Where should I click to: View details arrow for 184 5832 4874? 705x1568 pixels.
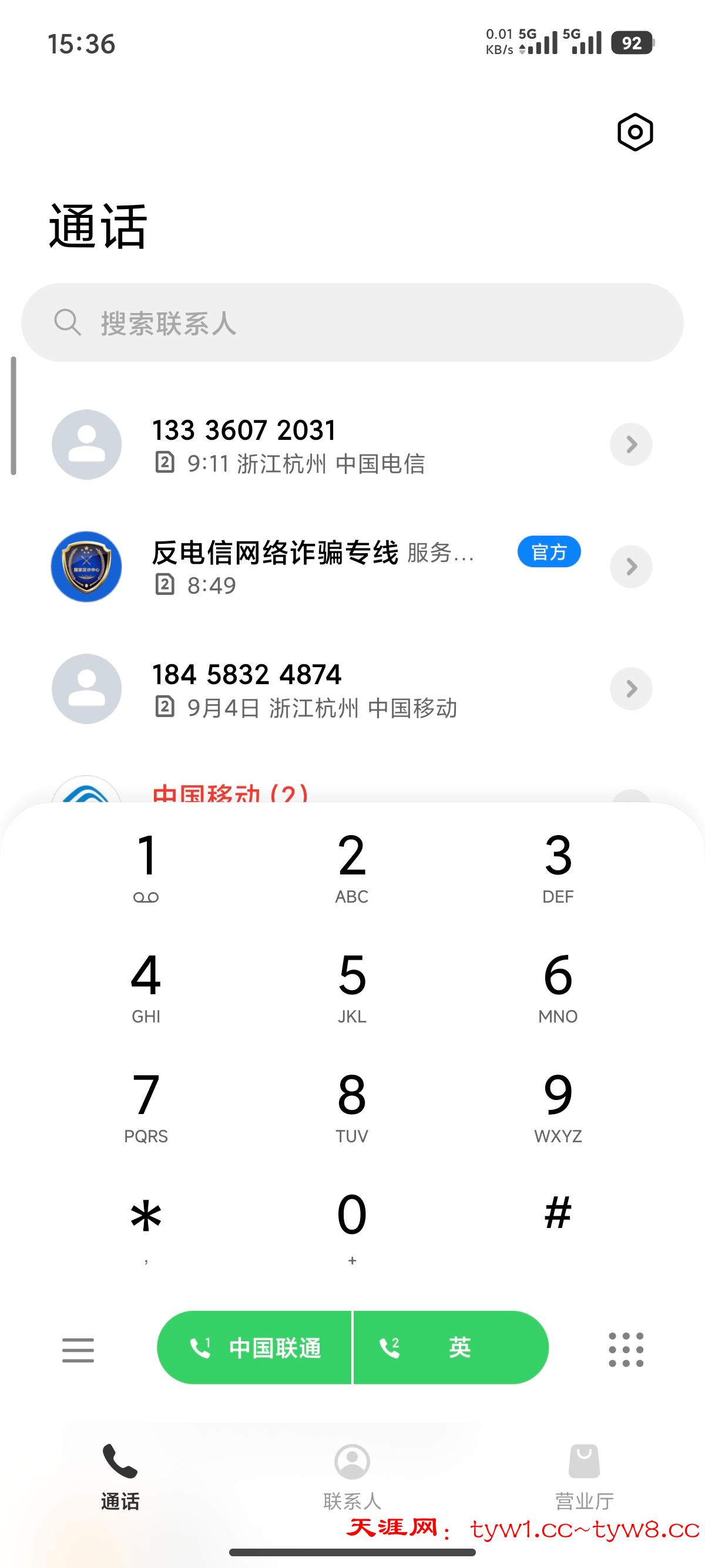coord(631,688)
